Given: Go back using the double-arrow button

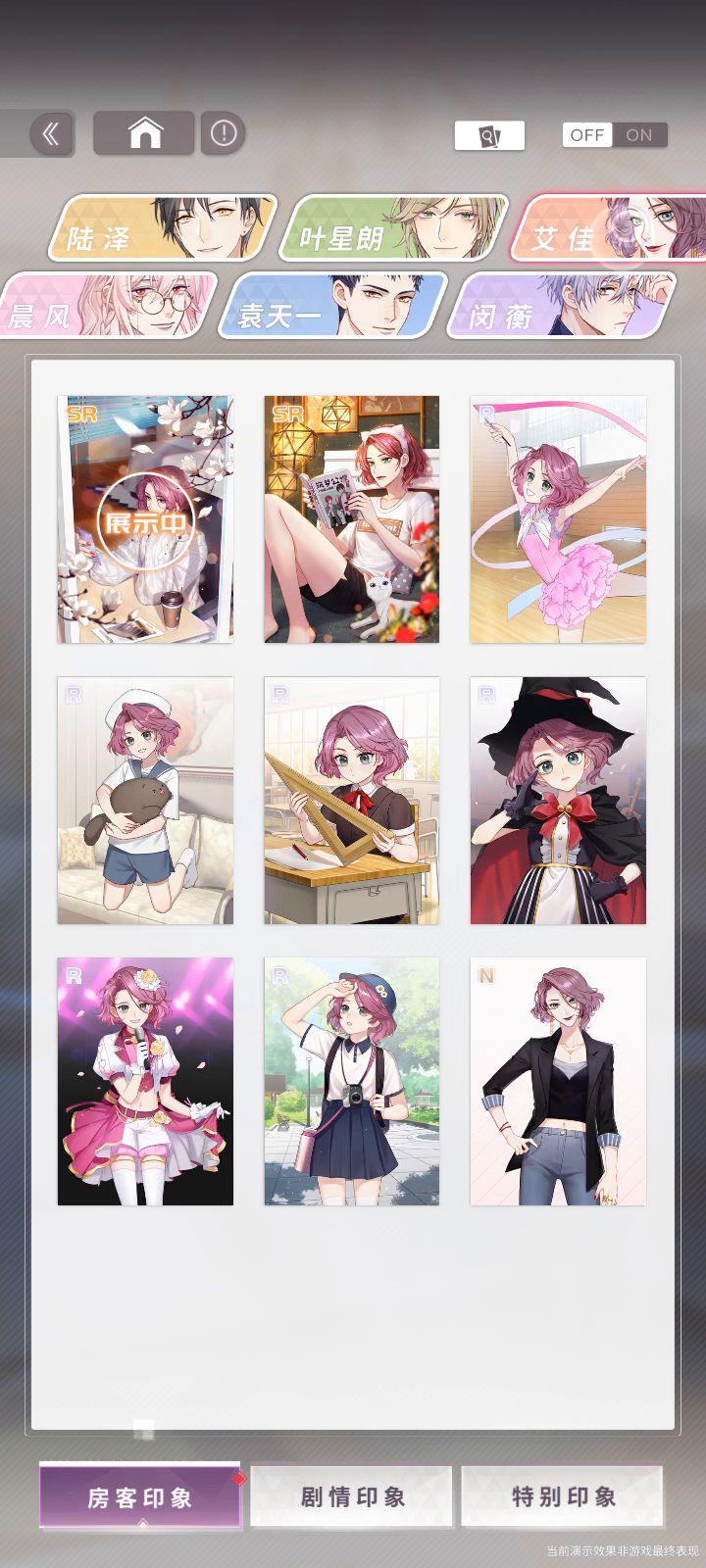Looking at the screenshot, I should (x=51, y=133).
